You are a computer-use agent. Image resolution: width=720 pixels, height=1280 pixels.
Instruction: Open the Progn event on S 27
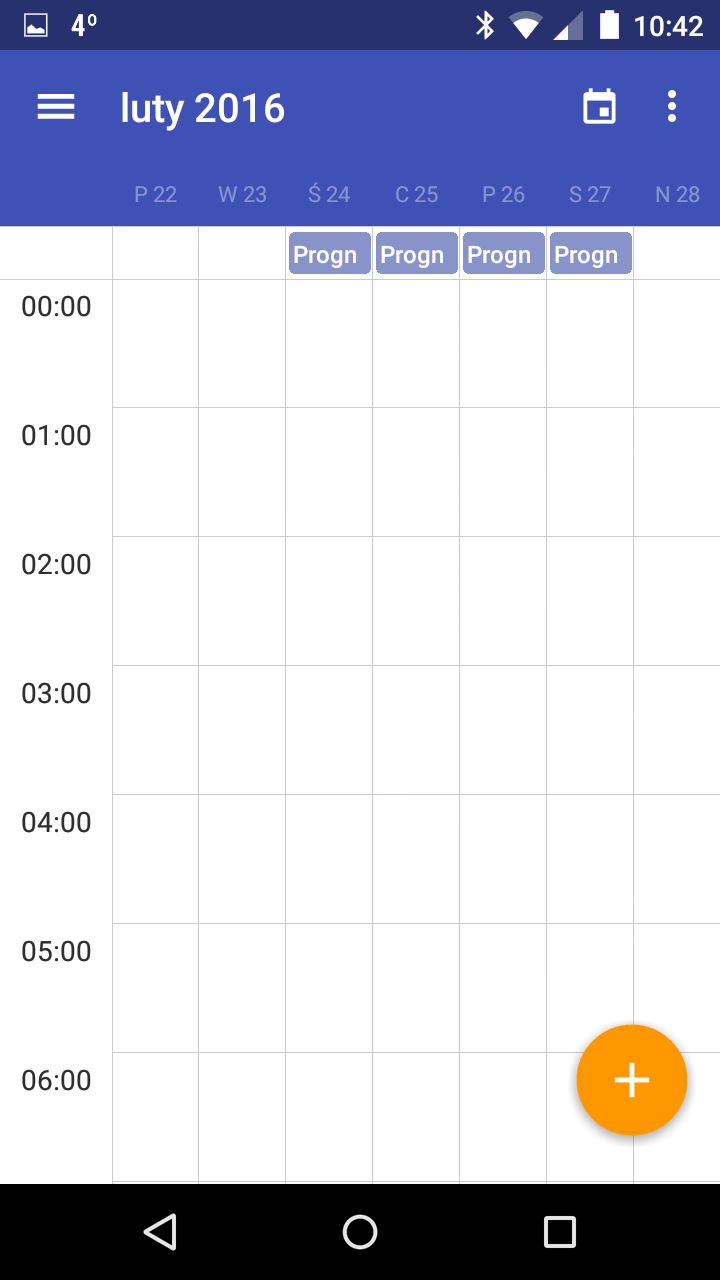(591, 253)
